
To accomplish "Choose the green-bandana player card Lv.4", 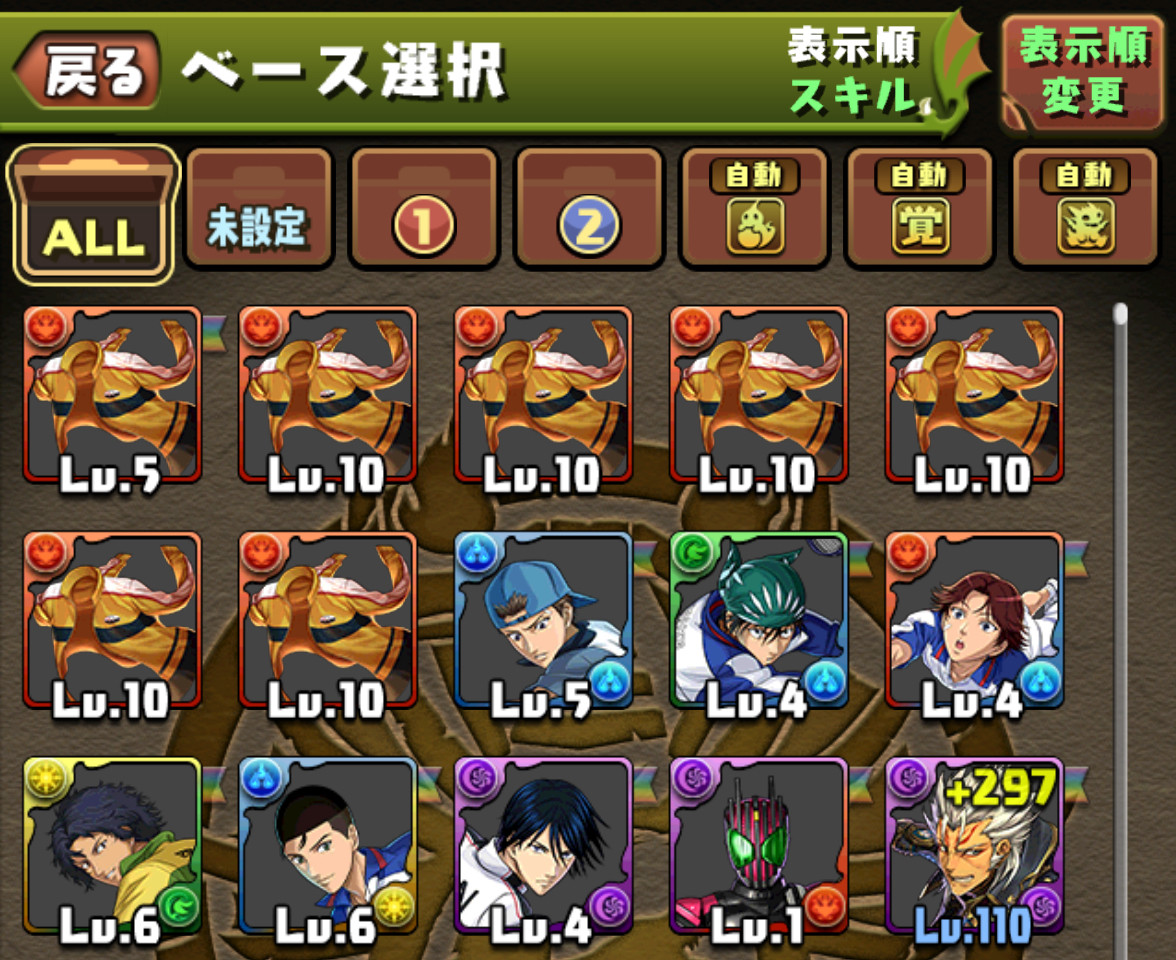I will tap(758, 620).
